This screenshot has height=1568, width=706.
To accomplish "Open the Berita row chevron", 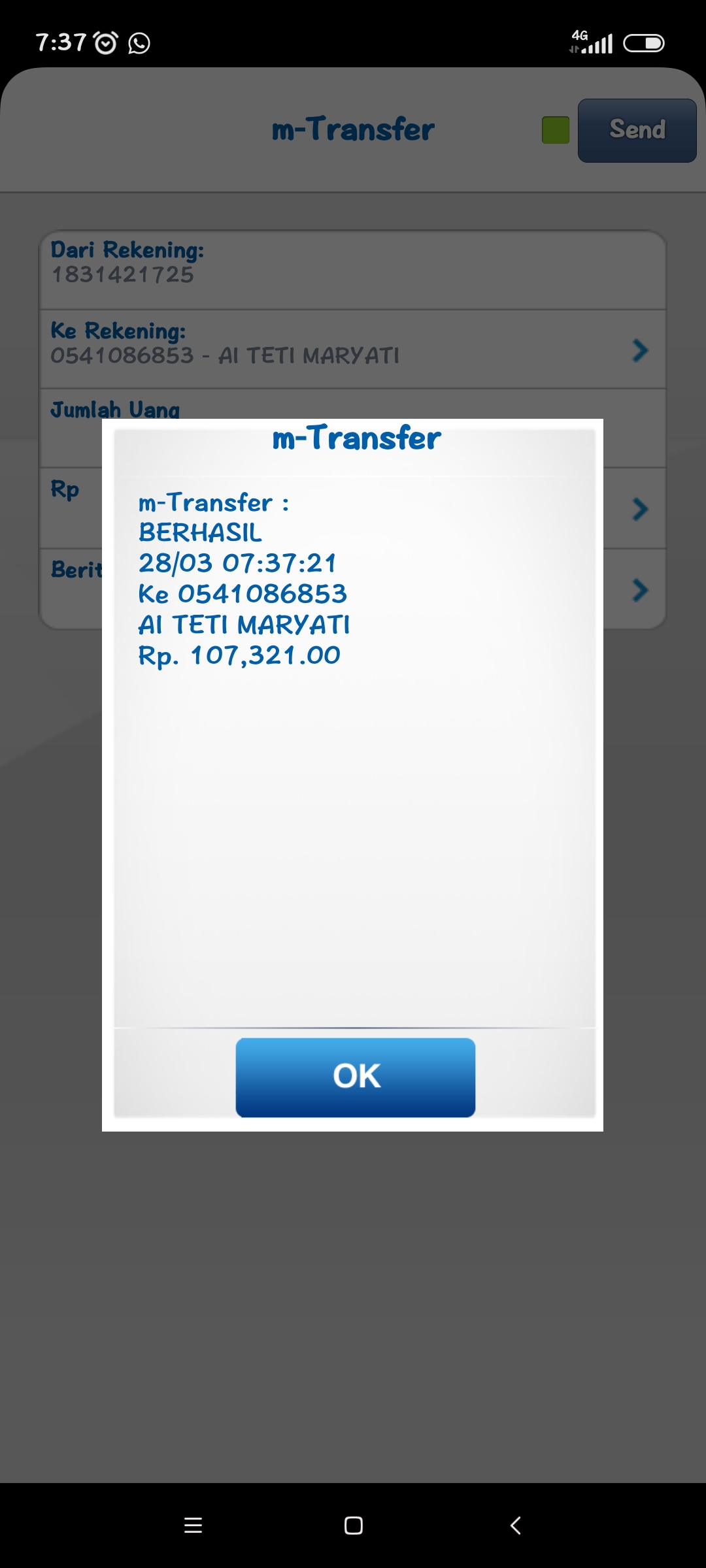I will [x=640, y=590].
